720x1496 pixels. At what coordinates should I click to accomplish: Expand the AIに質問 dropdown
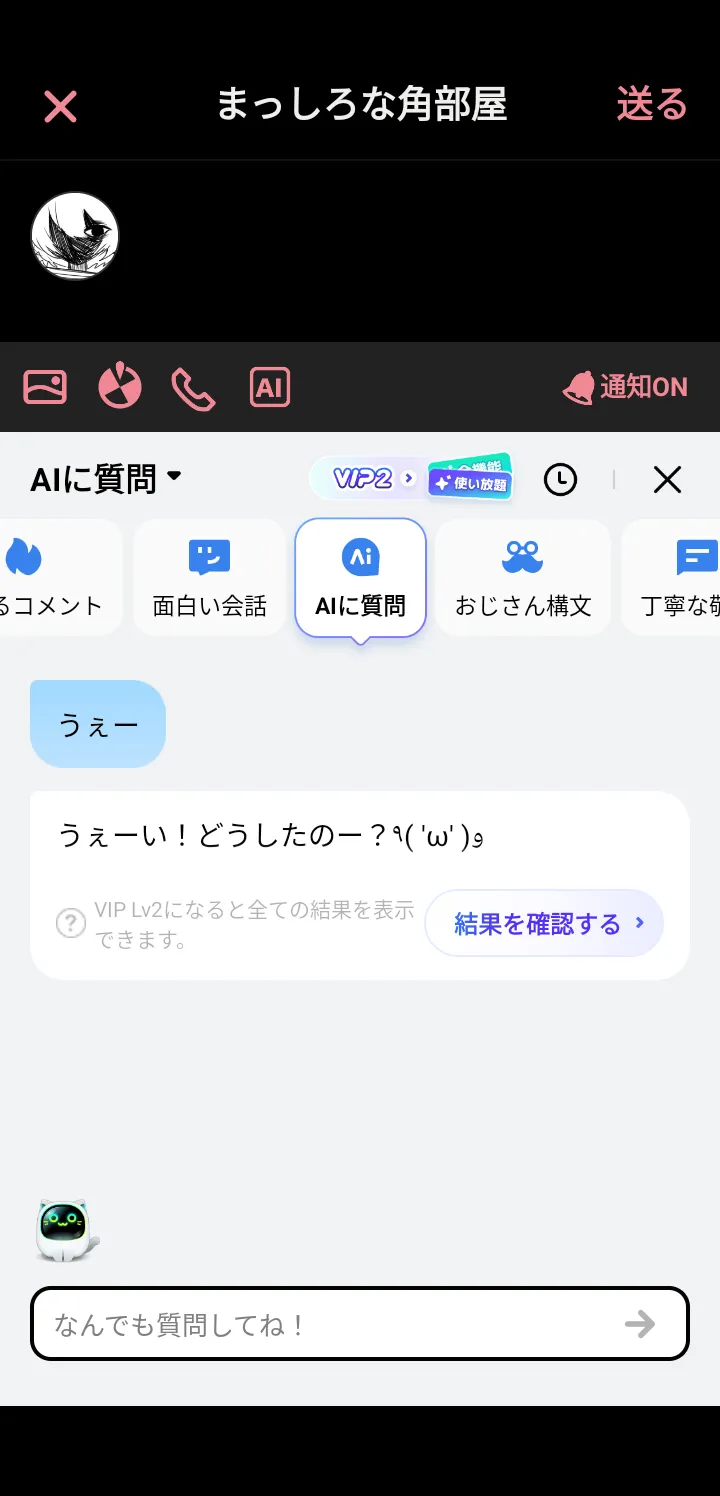(106, 479)
